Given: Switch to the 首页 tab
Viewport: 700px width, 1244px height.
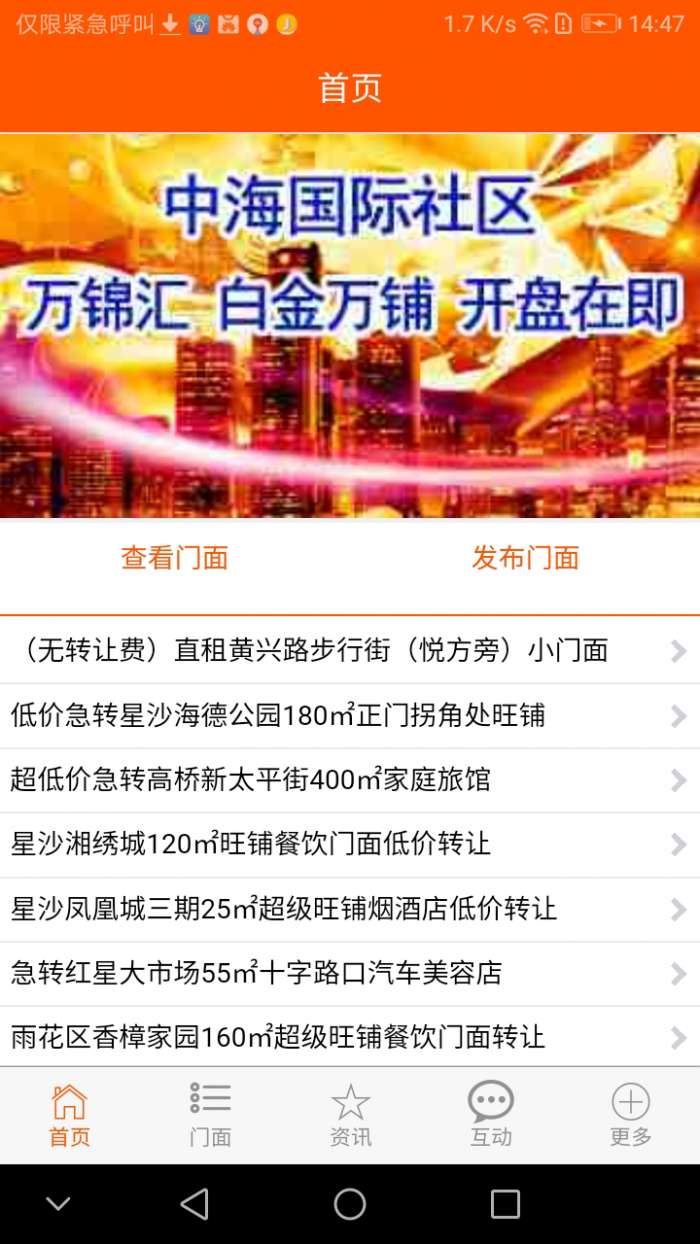Looking at the screenshot, I should [70, 1115].
